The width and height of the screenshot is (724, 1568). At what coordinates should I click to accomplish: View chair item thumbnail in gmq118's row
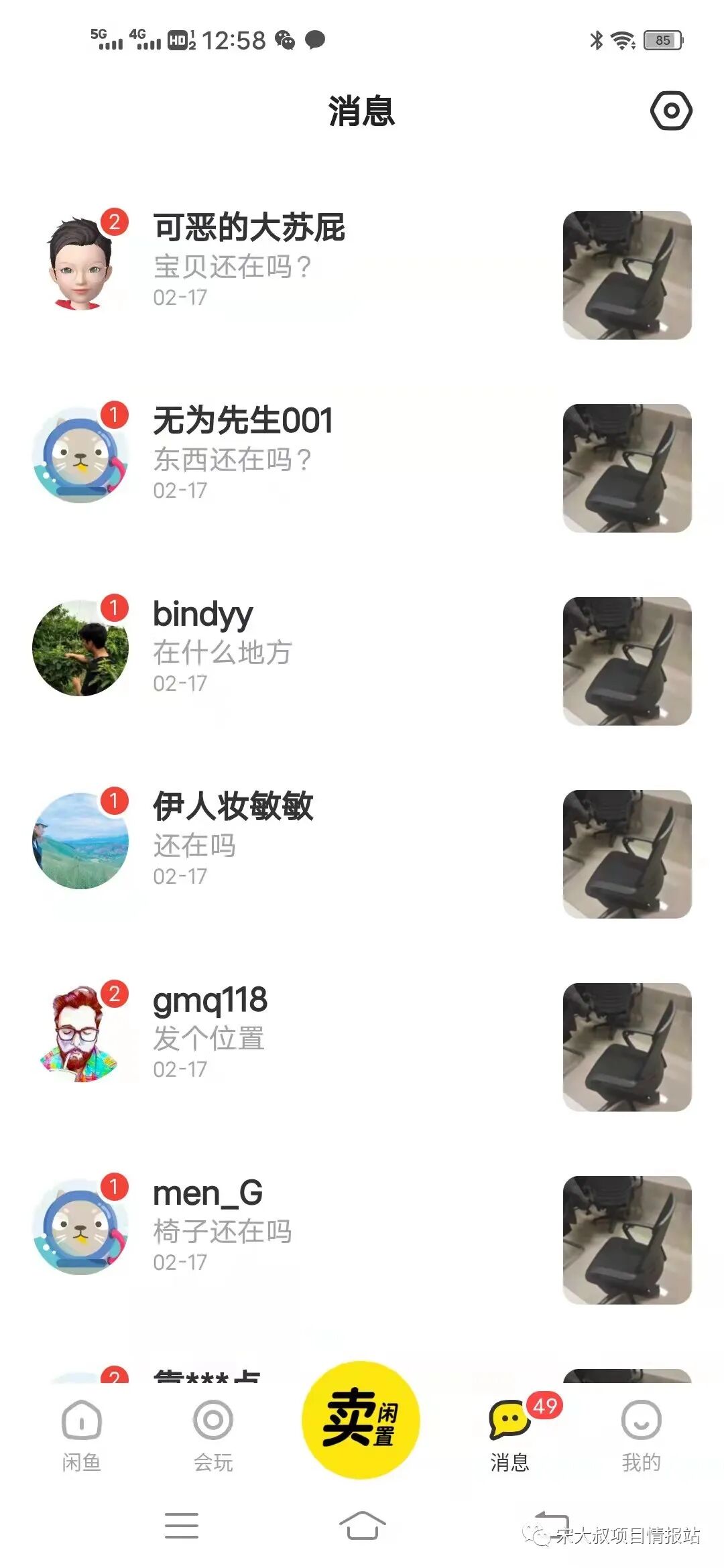pyautogui.click(x=627, y=1047)
